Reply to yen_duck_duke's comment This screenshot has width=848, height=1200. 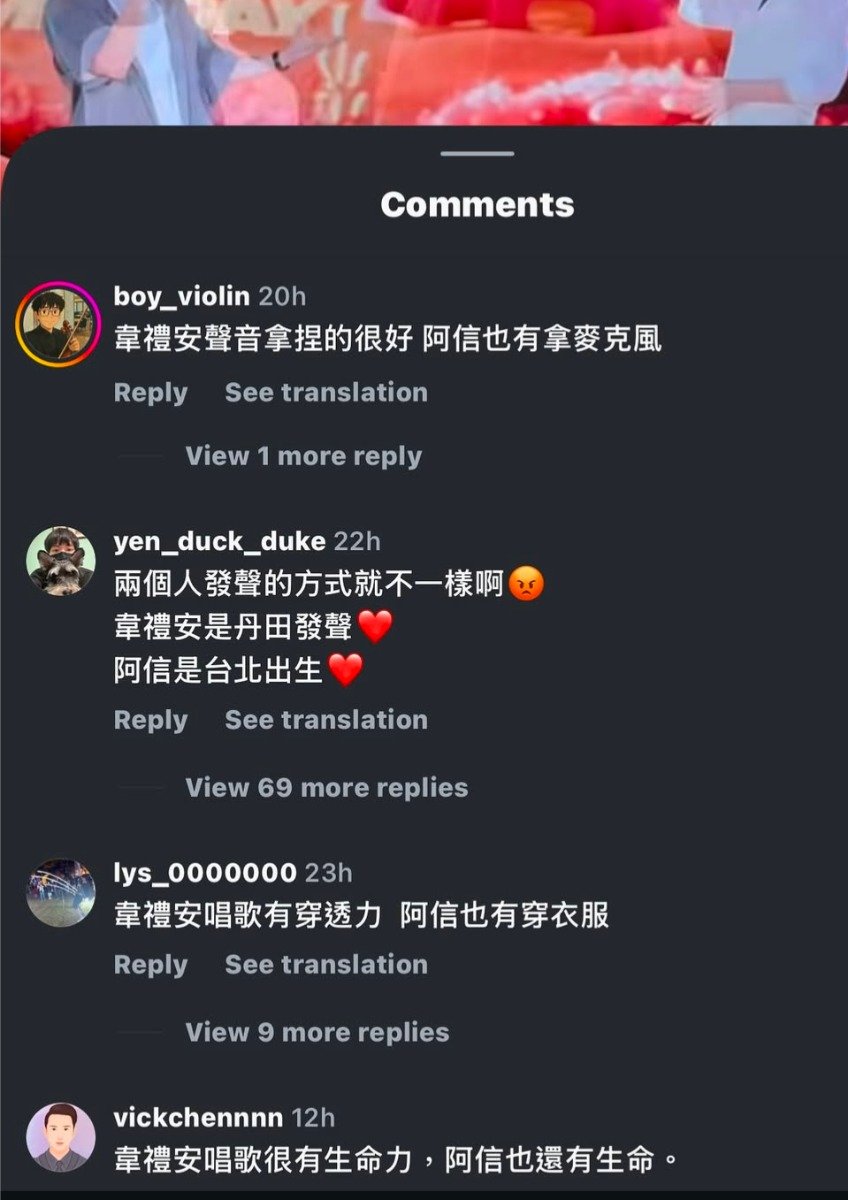pos(150,720)
